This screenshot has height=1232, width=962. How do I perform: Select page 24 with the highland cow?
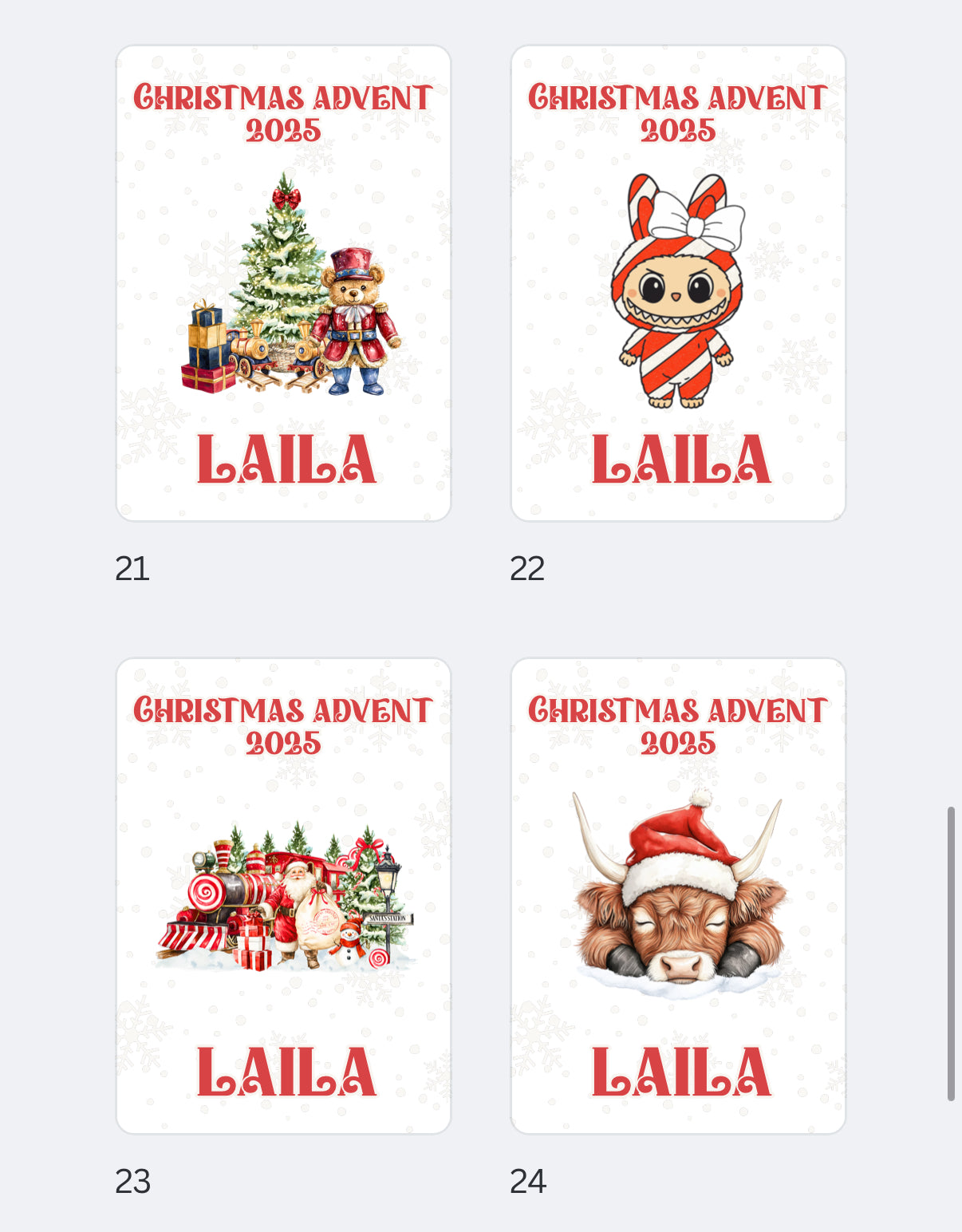(x=678, y=895)
